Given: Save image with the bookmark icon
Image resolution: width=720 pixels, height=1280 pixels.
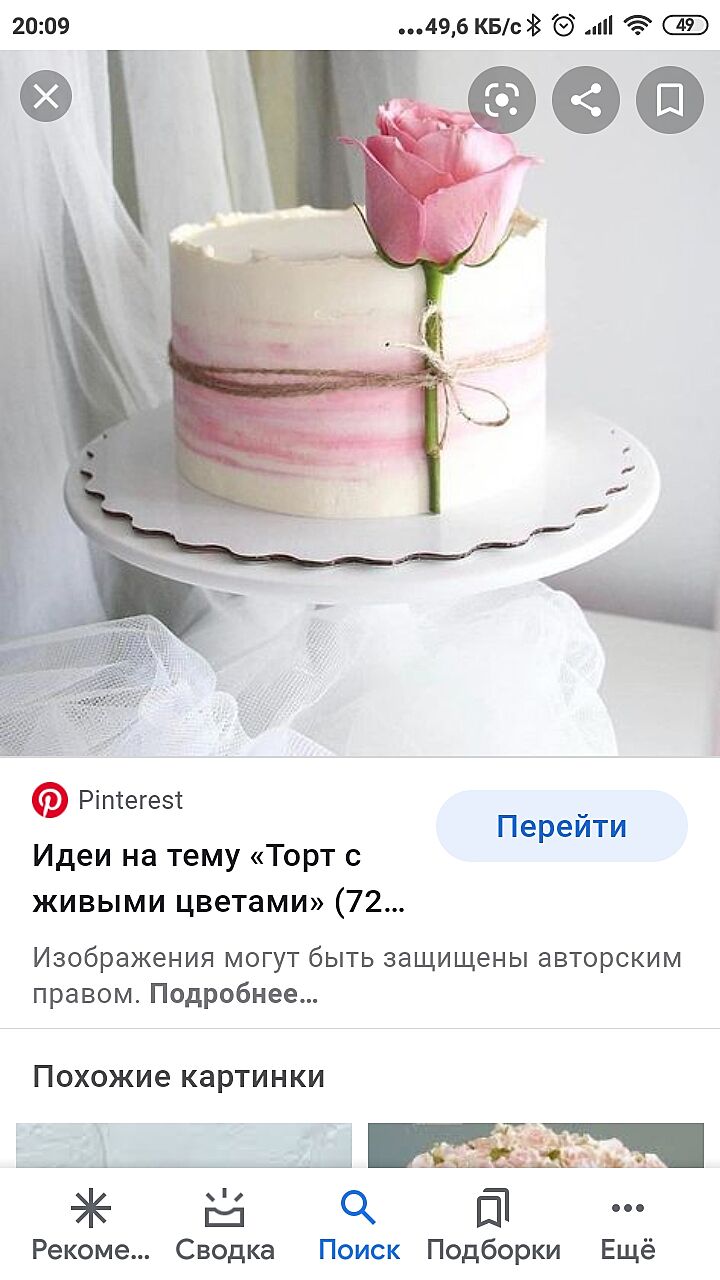Looking at the screenshot, I should pos(670,100).
